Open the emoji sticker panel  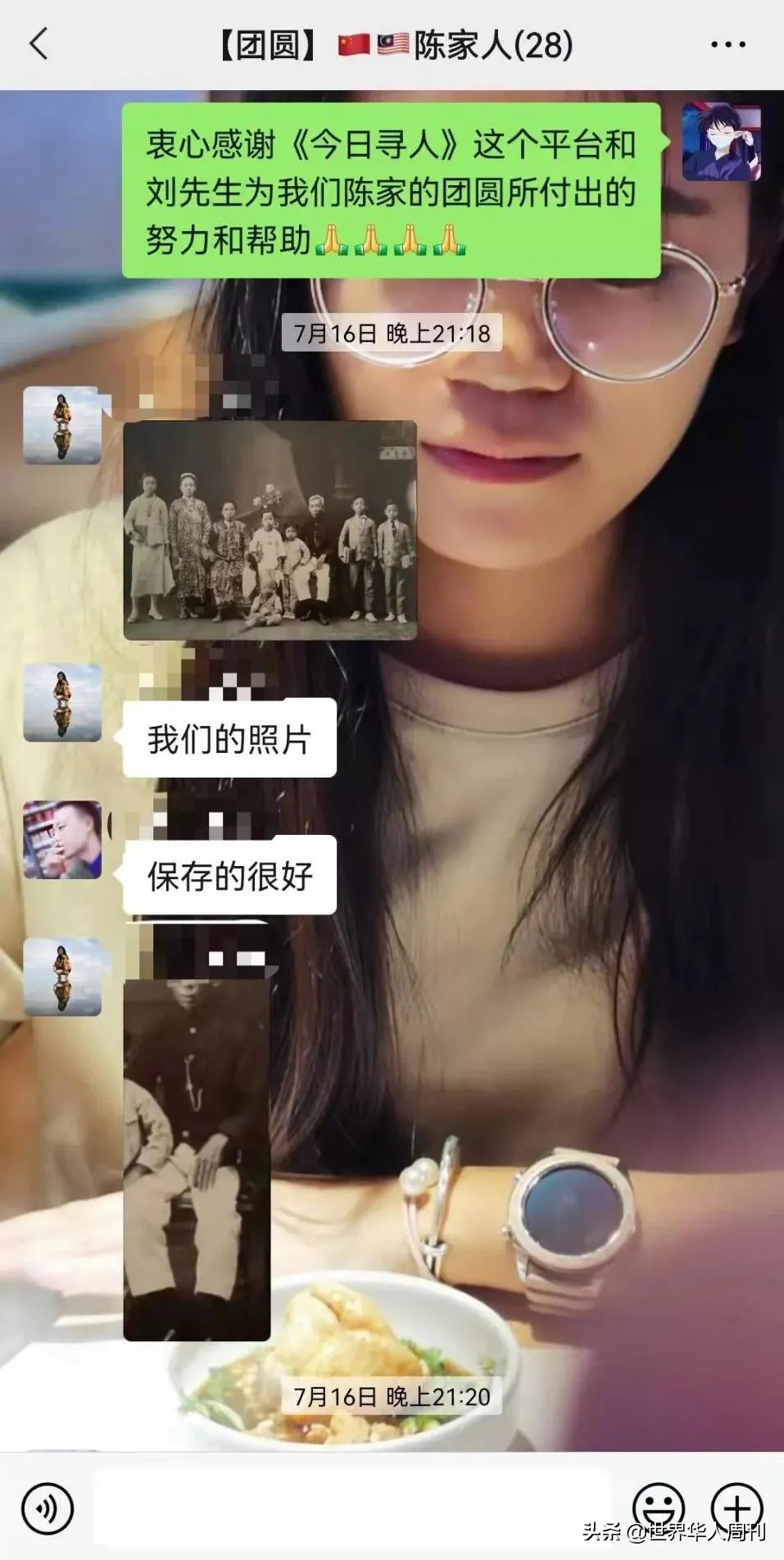(659, 1506)
